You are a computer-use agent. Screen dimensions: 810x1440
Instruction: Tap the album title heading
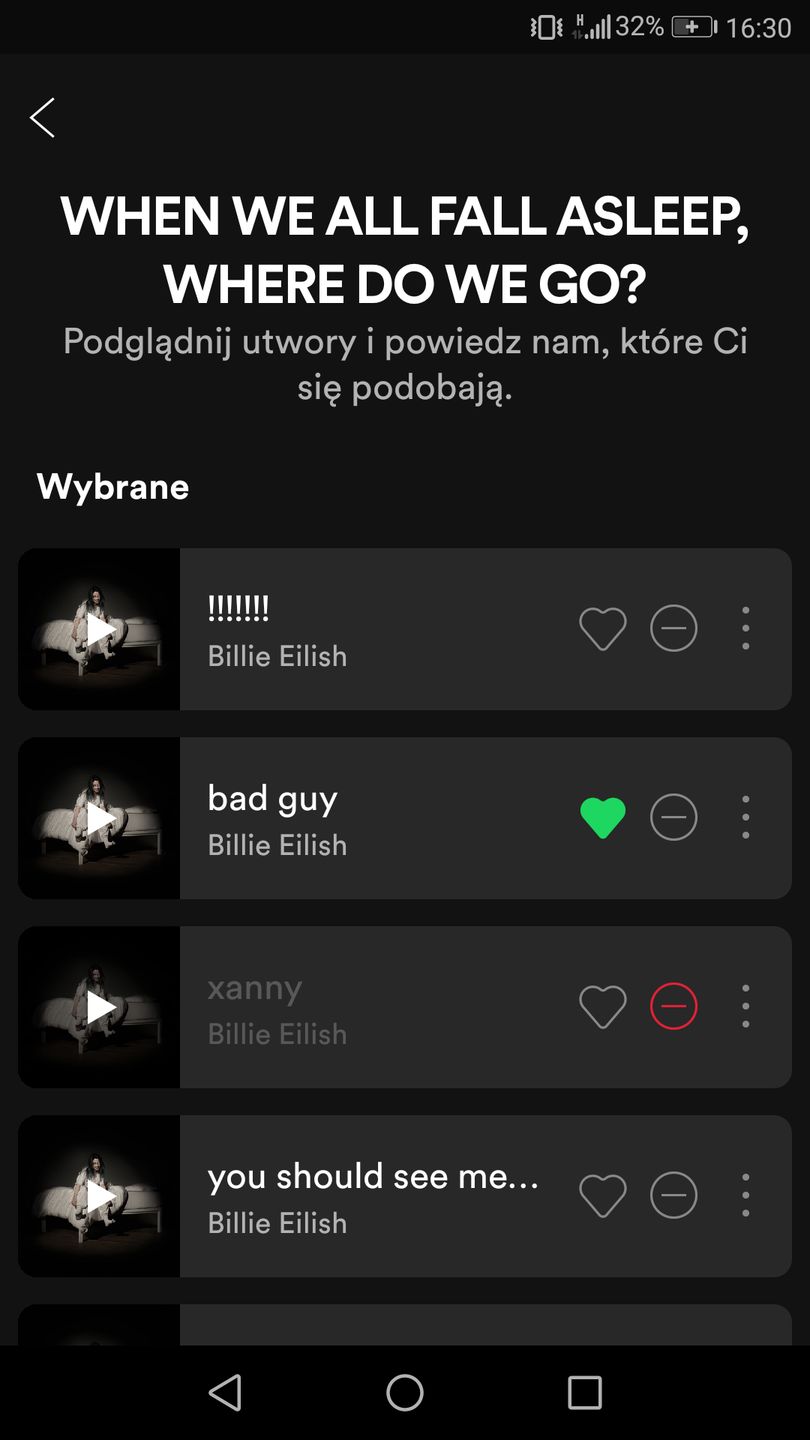[405, 248]
